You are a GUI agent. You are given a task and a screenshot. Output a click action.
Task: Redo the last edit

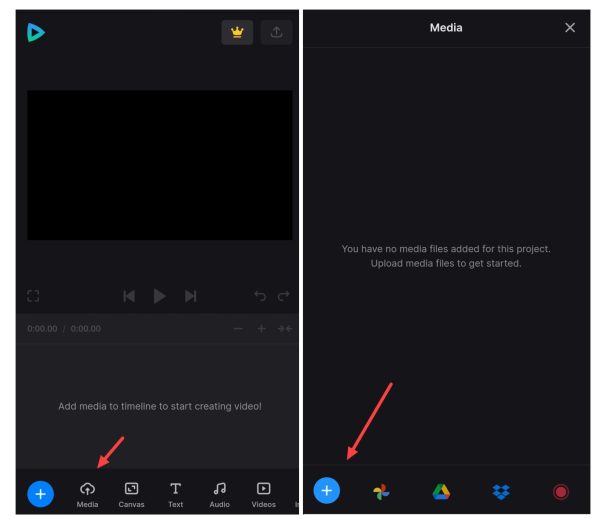(x=283, y=296)
